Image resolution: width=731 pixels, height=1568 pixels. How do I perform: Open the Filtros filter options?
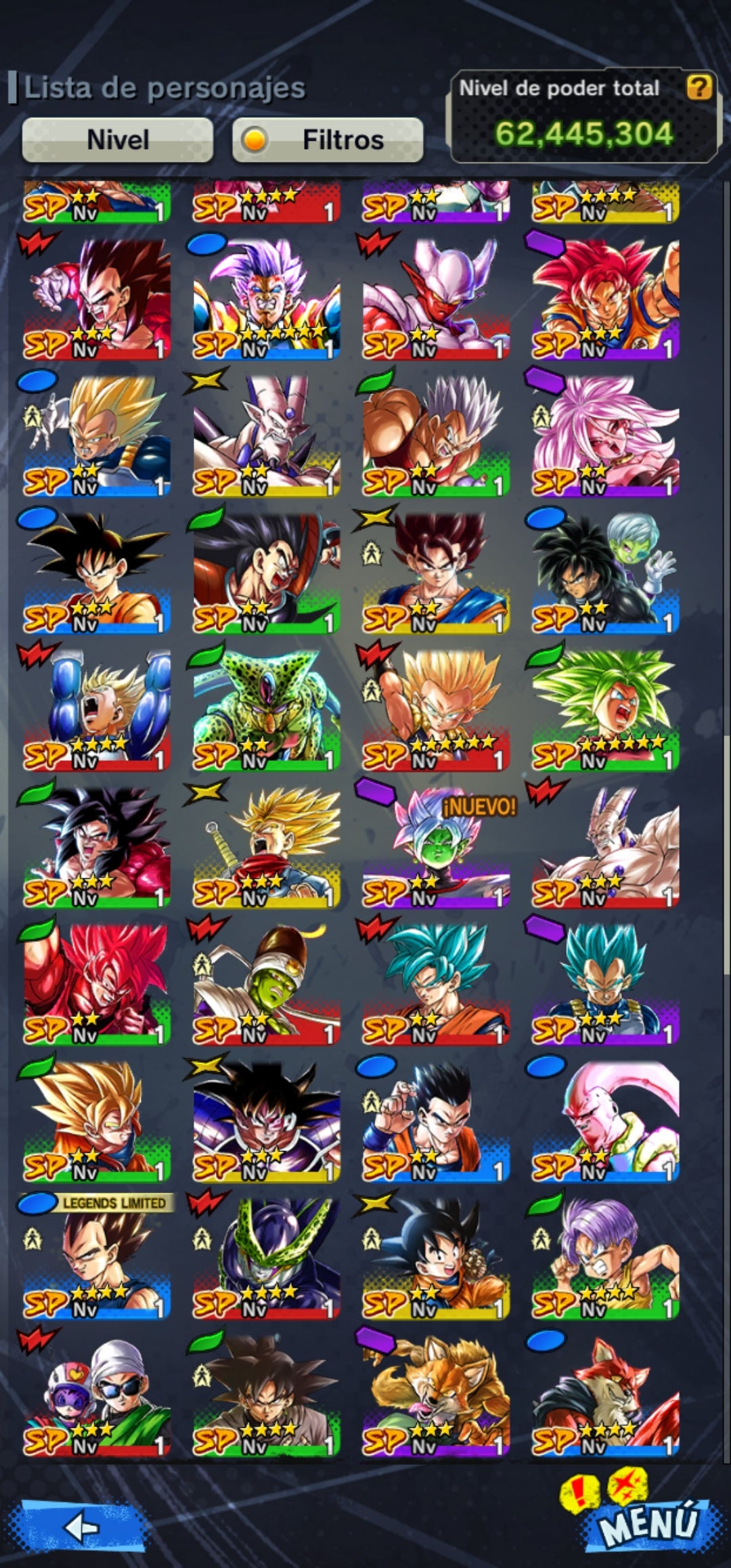coord(328,140)
